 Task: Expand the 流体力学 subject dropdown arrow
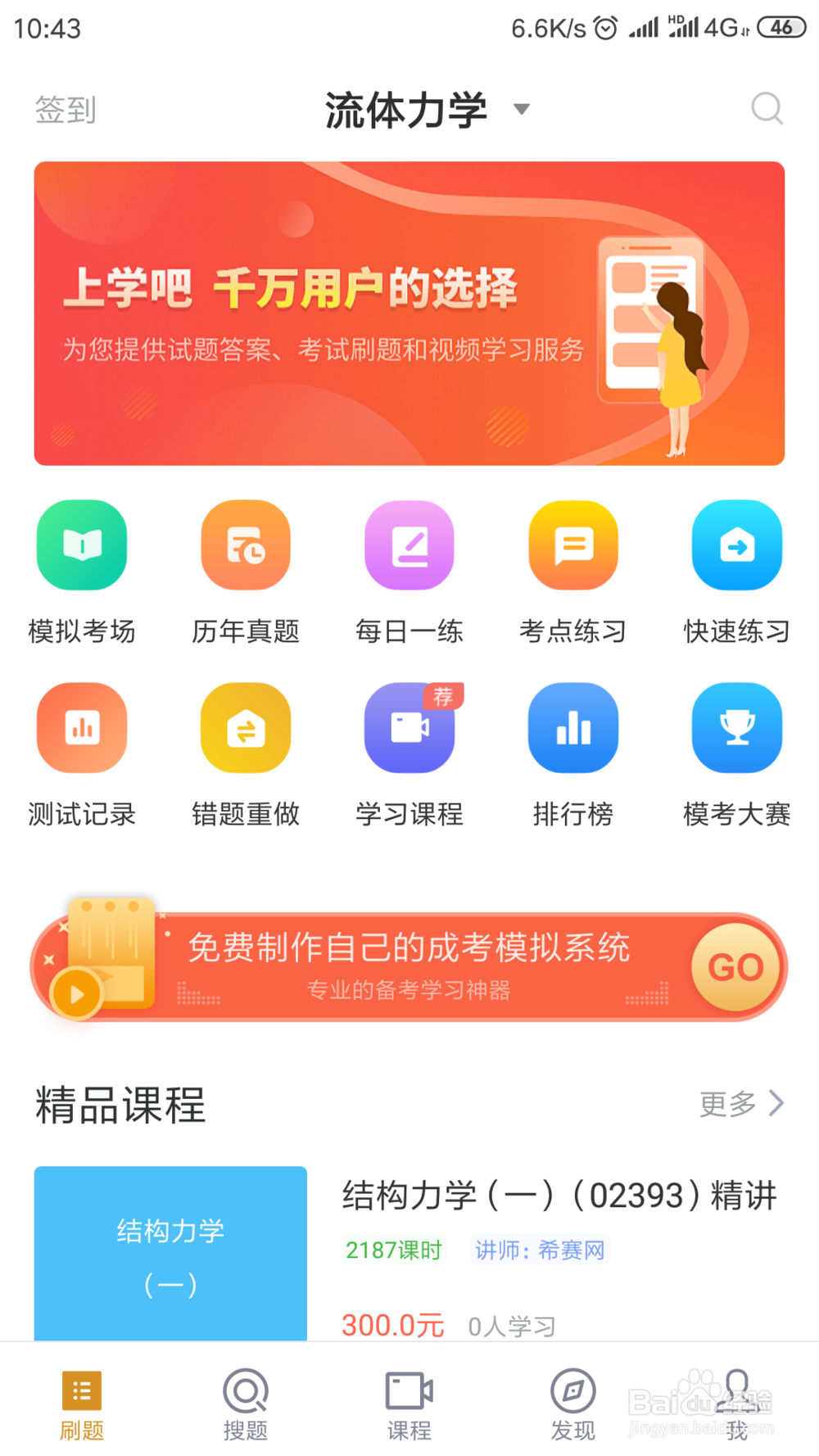tap(523, 110)
